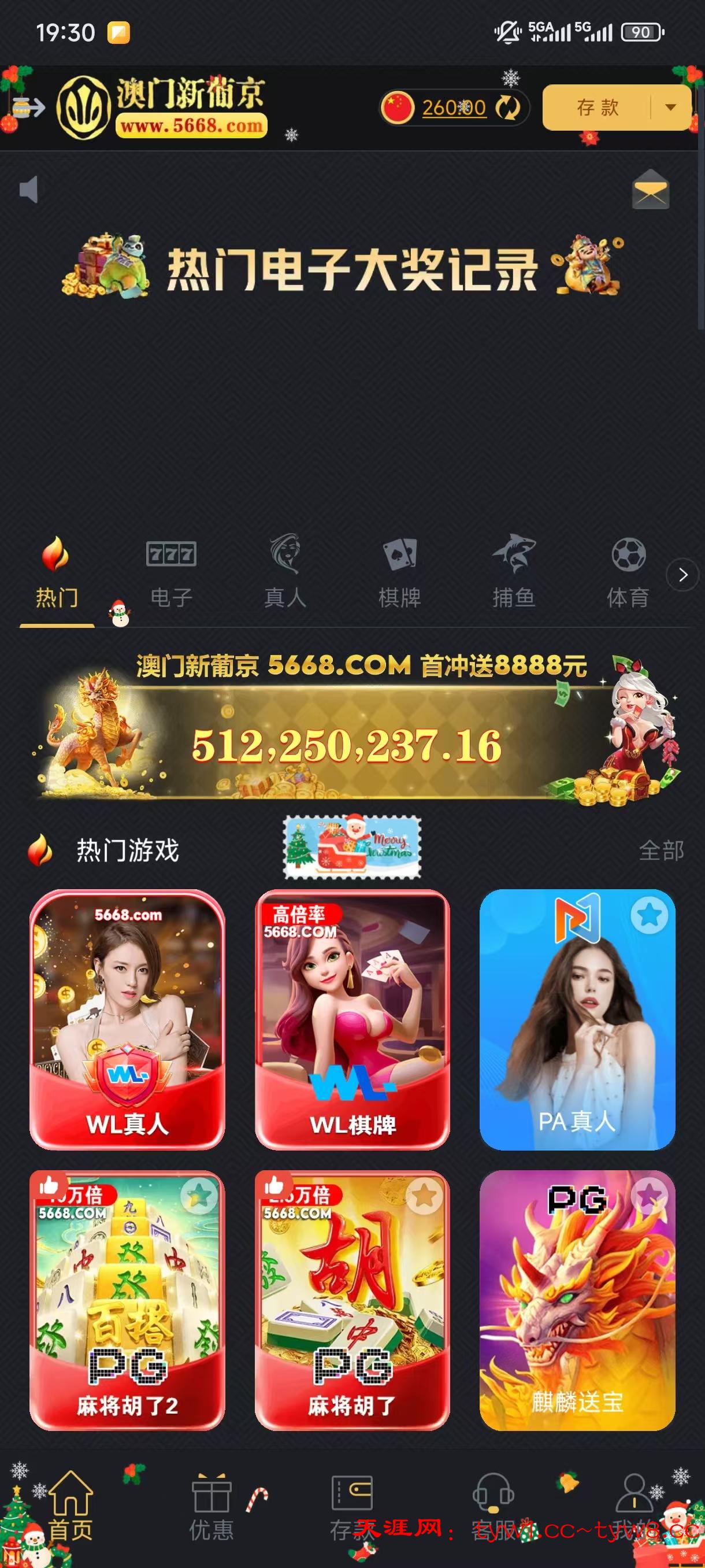Refresh the account balance

pyautogui.click(x=507, y=108)
